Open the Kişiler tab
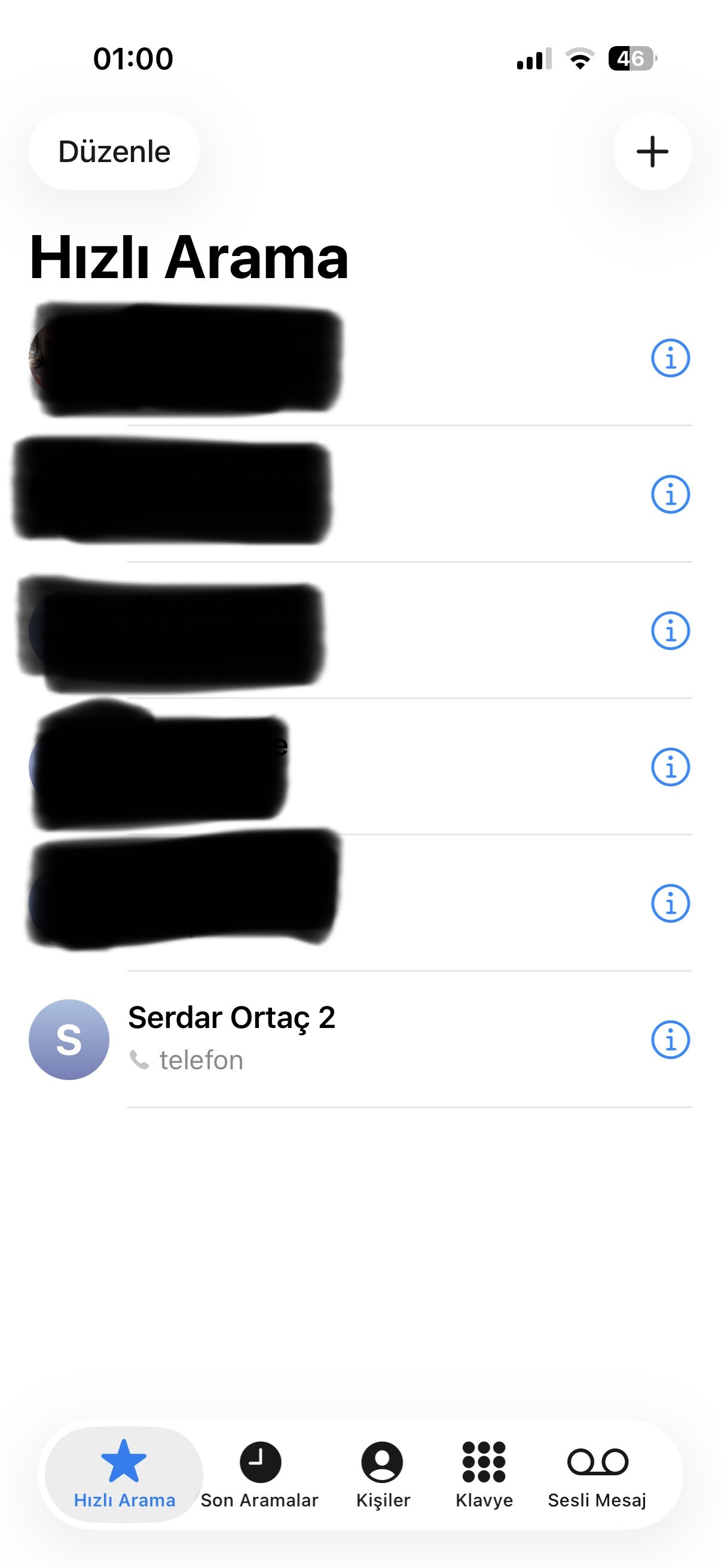Image resolution: width=721 pixels, height=1568 pixels. click(383, 1473)
